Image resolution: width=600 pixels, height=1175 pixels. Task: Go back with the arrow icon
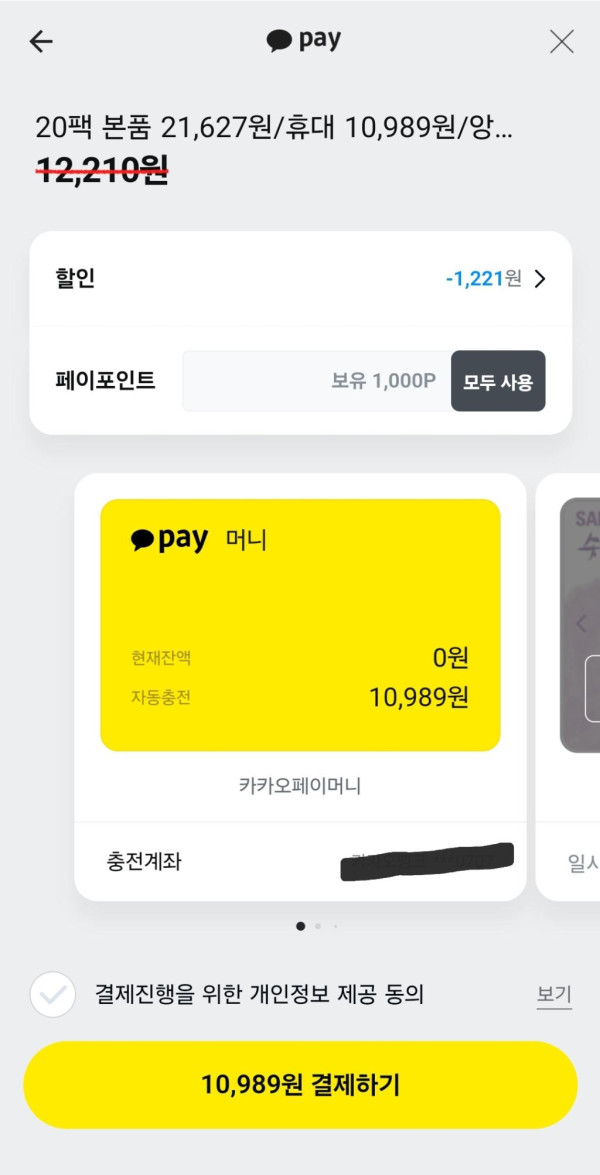pos(41,41)
